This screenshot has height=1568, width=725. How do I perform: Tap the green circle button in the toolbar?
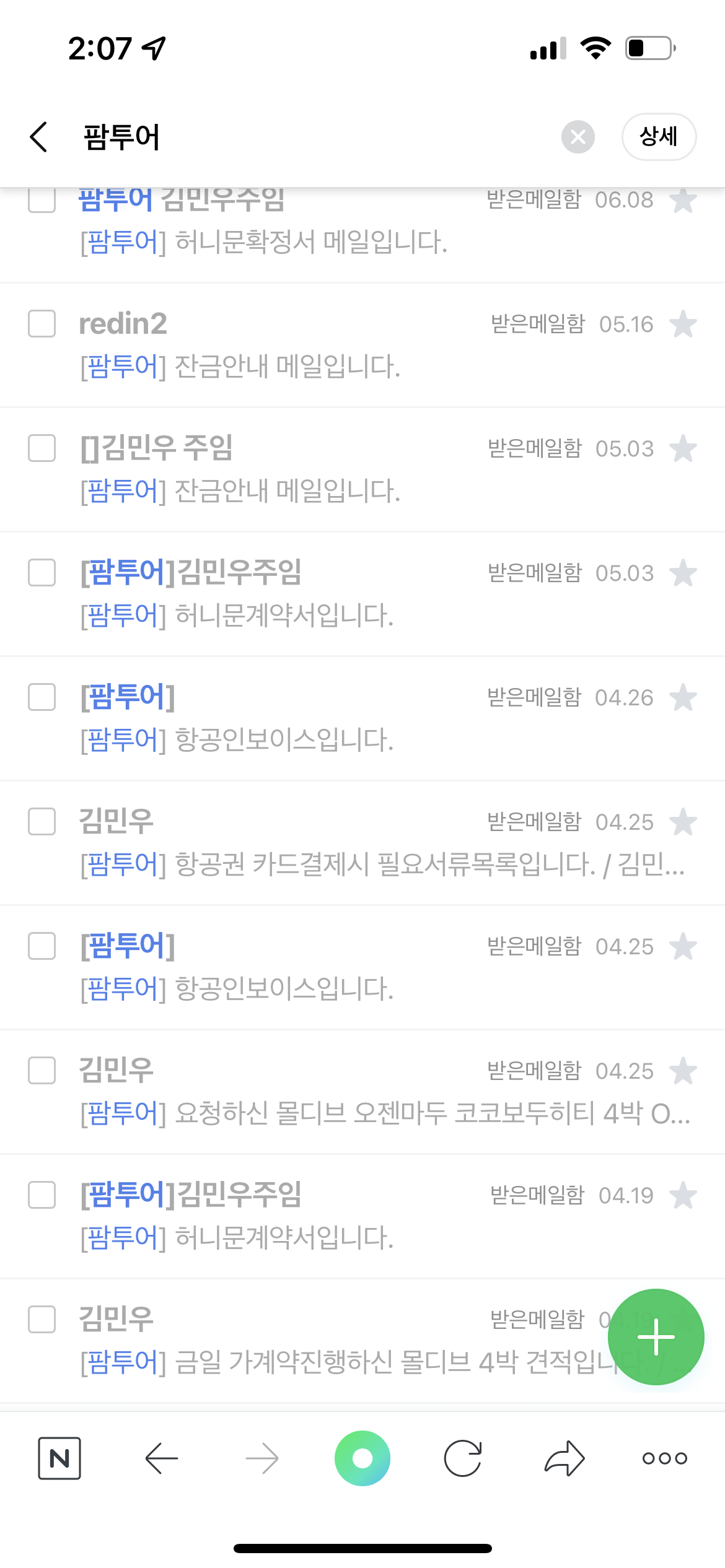pyautogui.click(x=362, y=1458)
